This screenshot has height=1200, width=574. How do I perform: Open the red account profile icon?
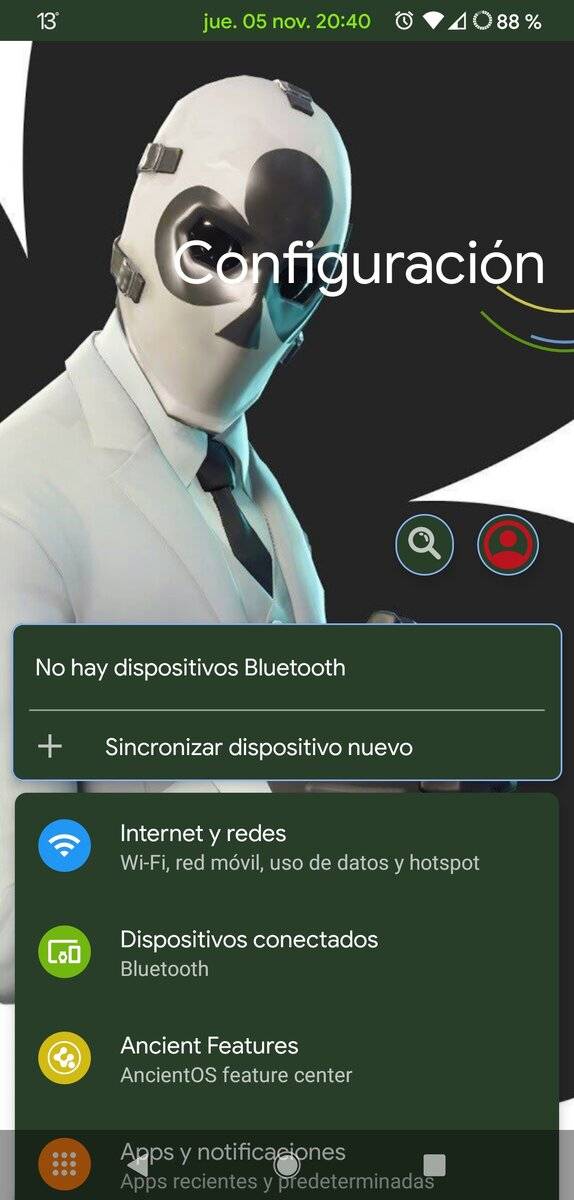pos(508,546)
